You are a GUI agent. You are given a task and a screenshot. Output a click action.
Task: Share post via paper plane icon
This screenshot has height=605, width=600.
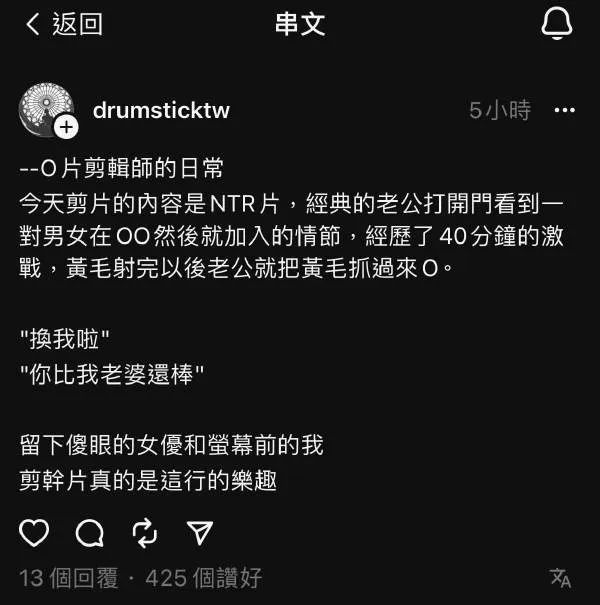[x=200, y=532]
